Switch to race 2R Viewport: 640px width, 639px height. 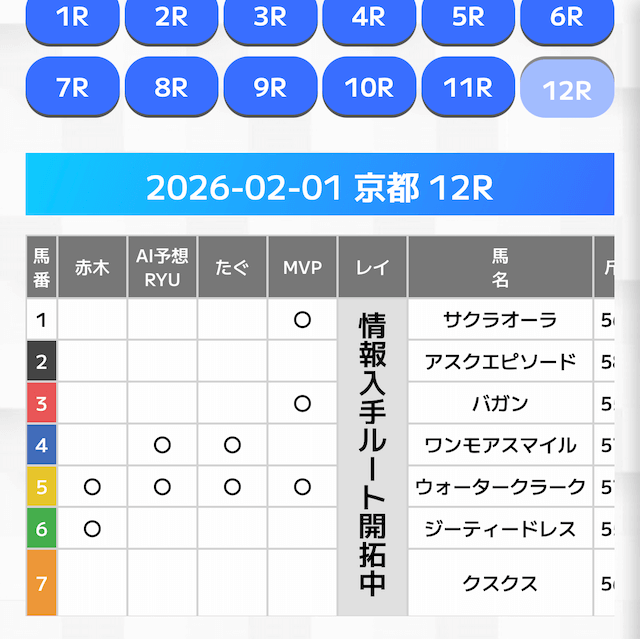[x=171, y=18]
